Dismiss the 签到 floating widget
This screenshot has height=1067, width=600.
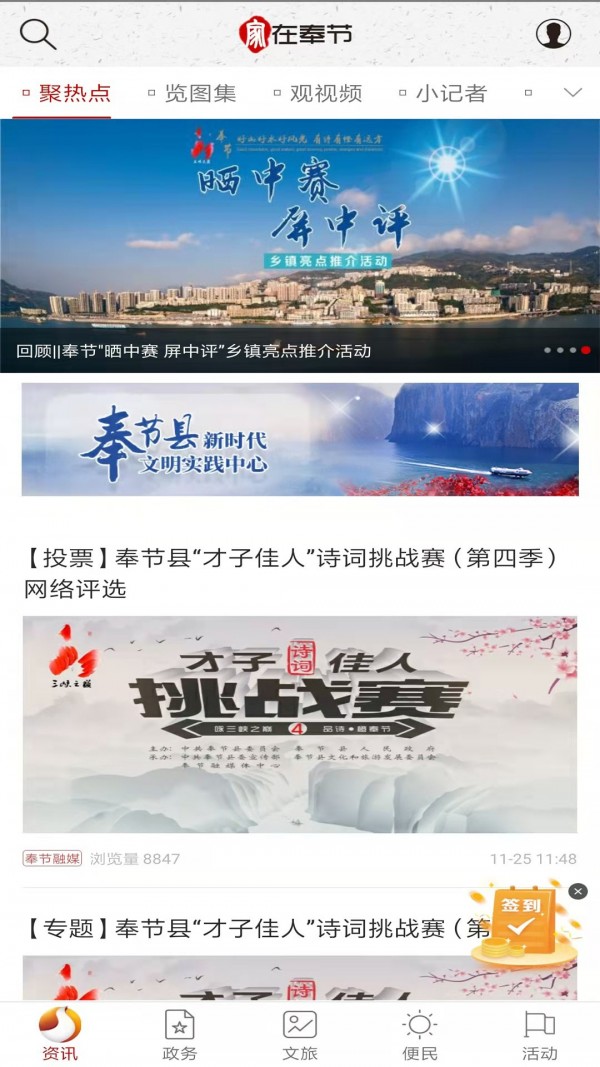578,891
